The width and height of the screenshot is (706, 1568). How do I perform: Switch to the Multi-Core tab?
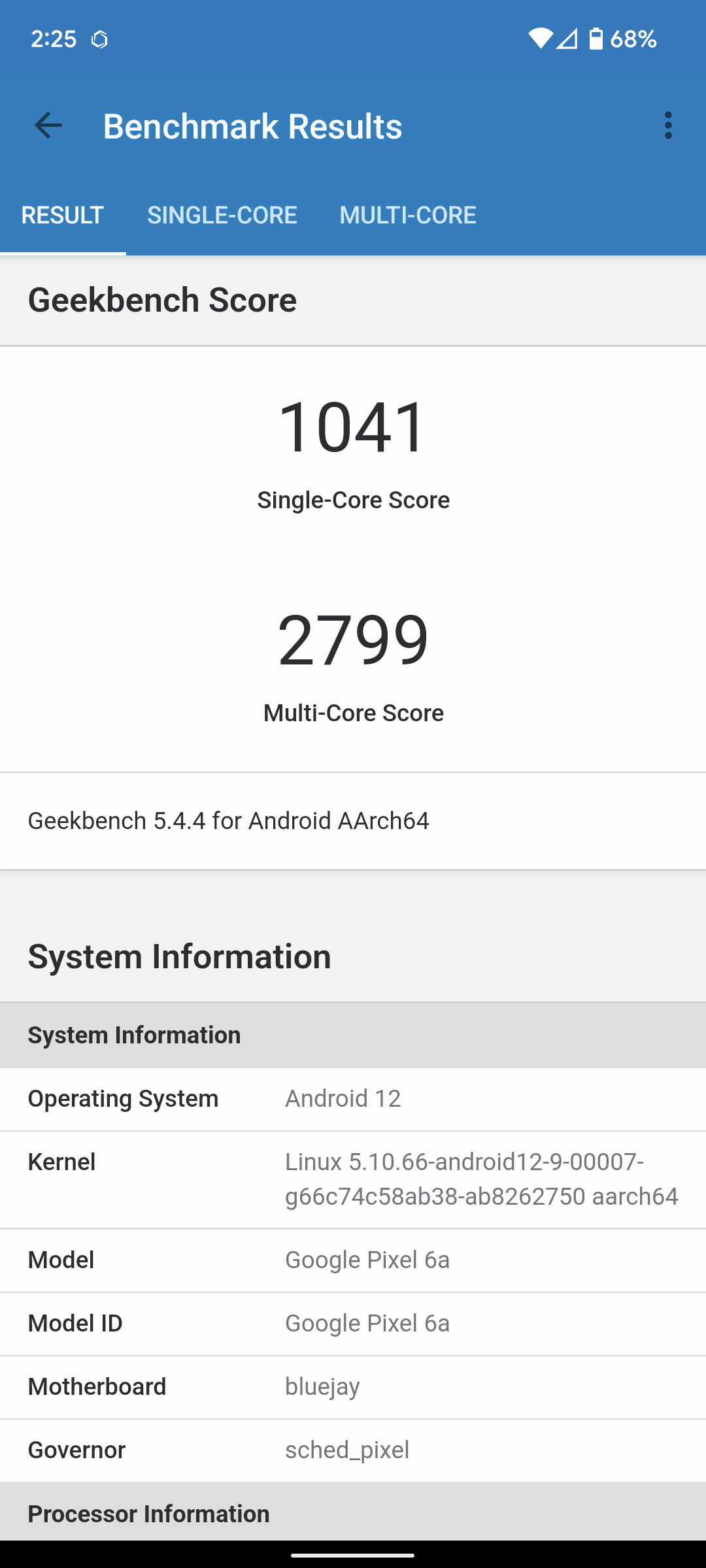pos(407,215)
